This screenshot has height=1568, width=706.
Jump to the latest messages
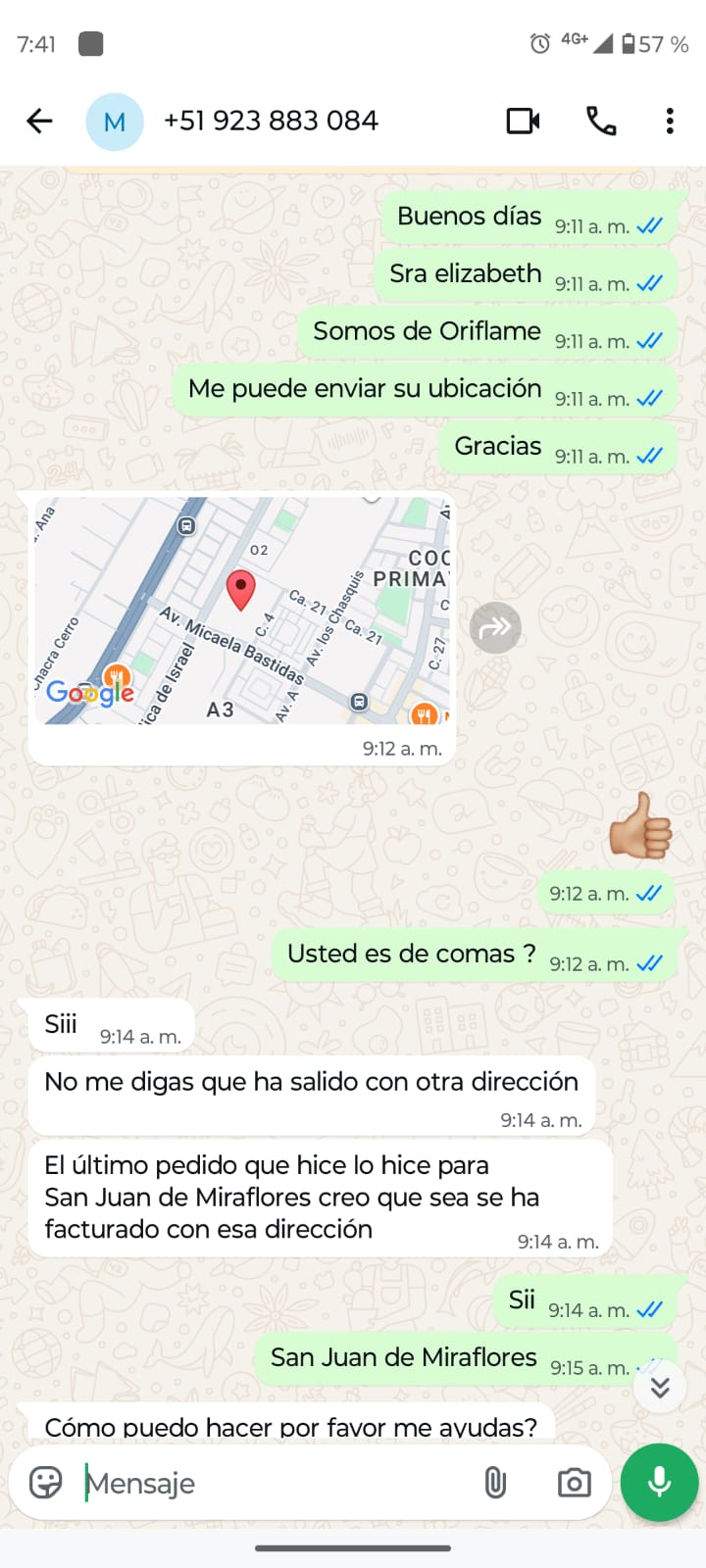point(660,1387)
